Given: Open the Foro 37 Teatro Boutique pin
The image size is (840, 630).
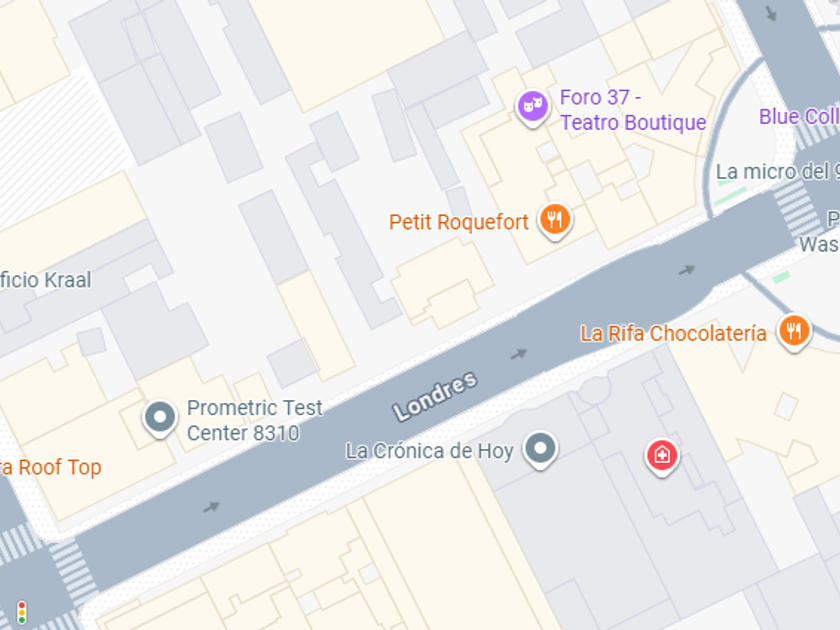Looking at the screenshot, I should (x=532, y=108).
